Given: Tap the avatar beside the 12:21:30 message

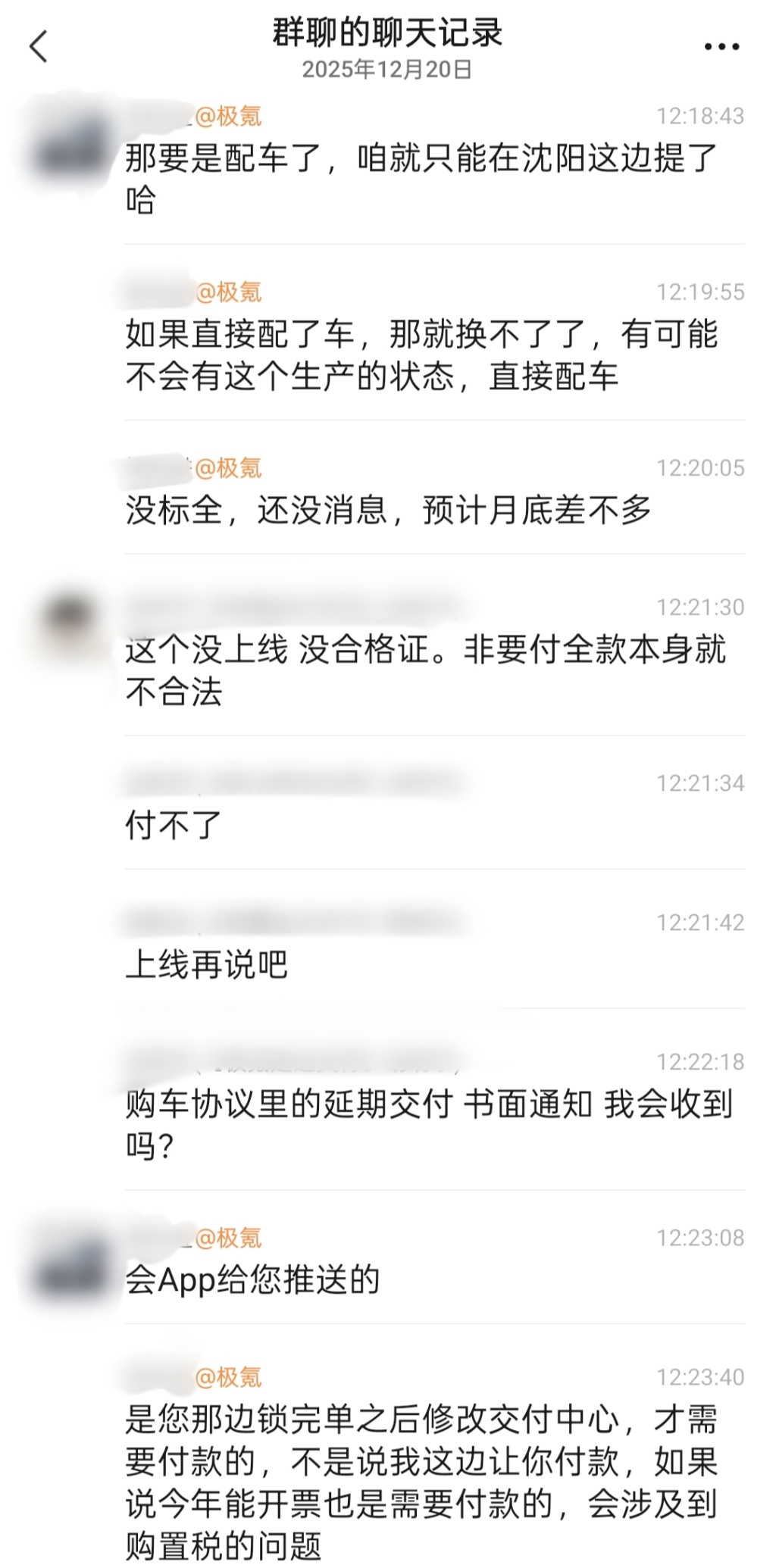Looking at the screenshot, I should [70, 622].
